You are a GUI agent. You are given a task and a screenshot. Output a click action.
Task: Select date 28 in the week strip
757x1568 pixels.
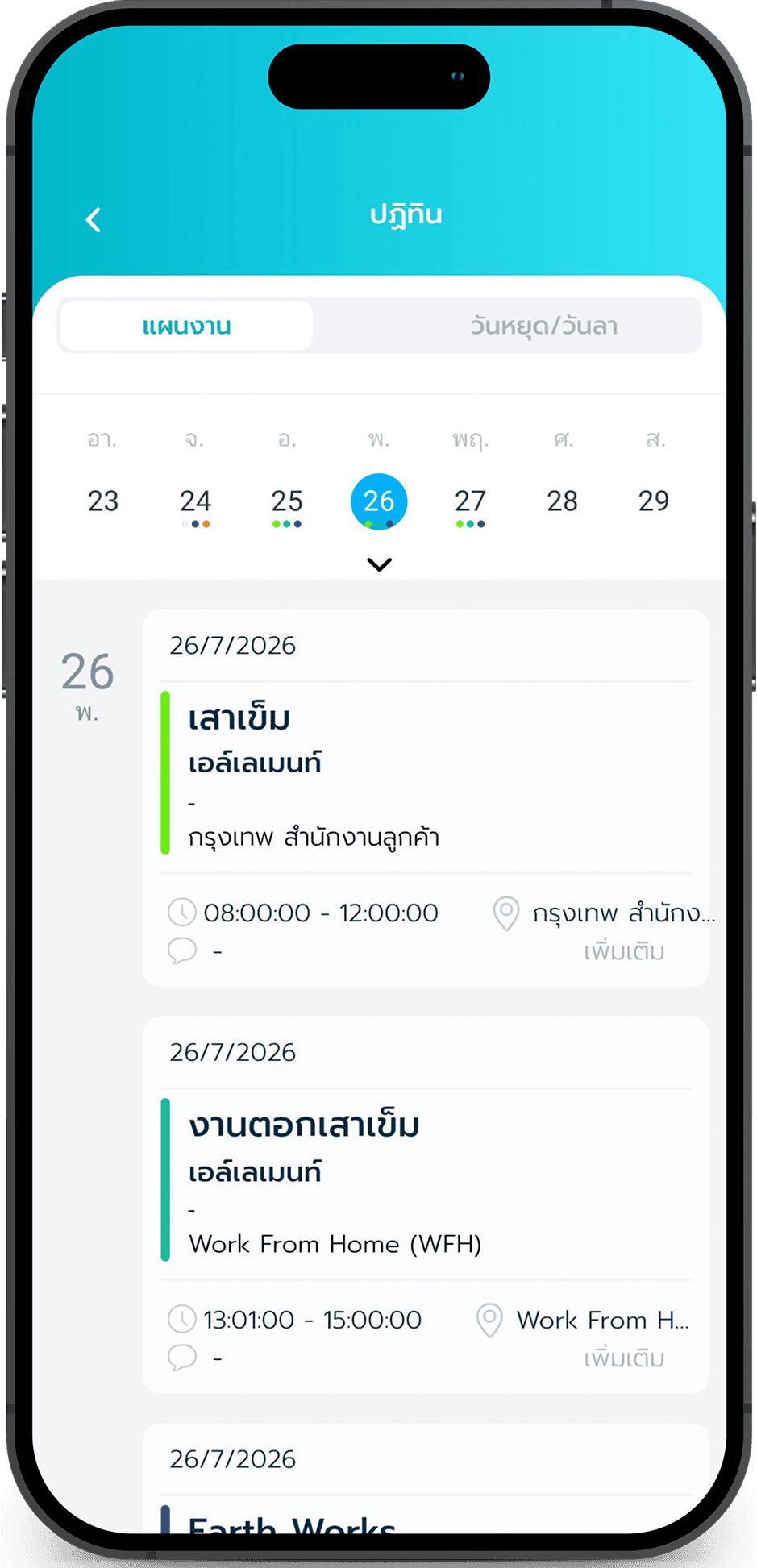(x=562, y=501)
